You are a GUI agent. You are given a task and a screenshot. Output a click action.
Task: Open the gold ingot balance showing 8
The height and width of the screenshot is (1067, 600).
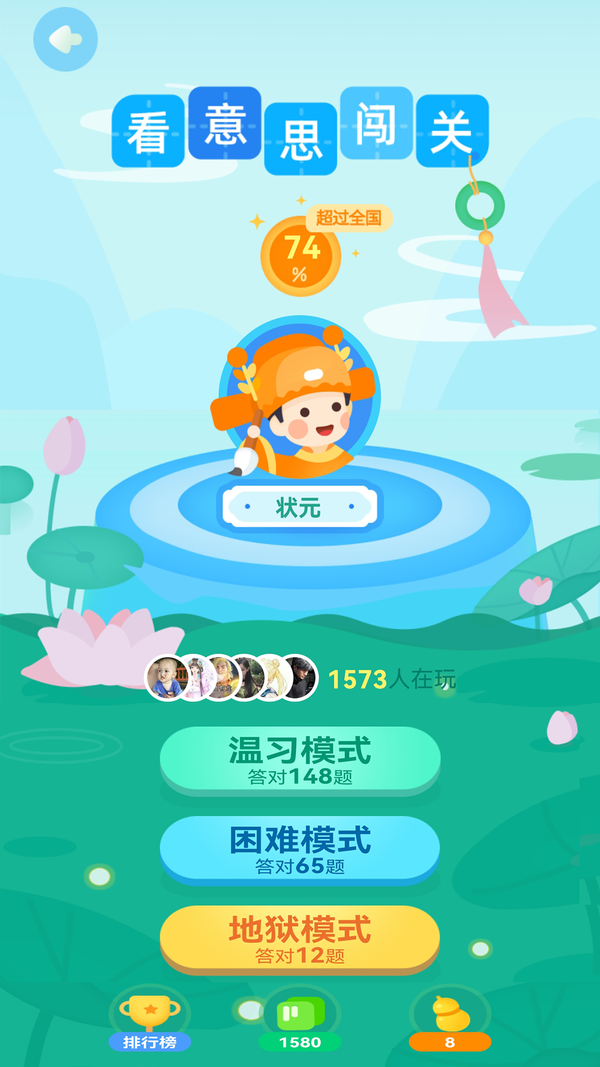tap(450, 1020)
